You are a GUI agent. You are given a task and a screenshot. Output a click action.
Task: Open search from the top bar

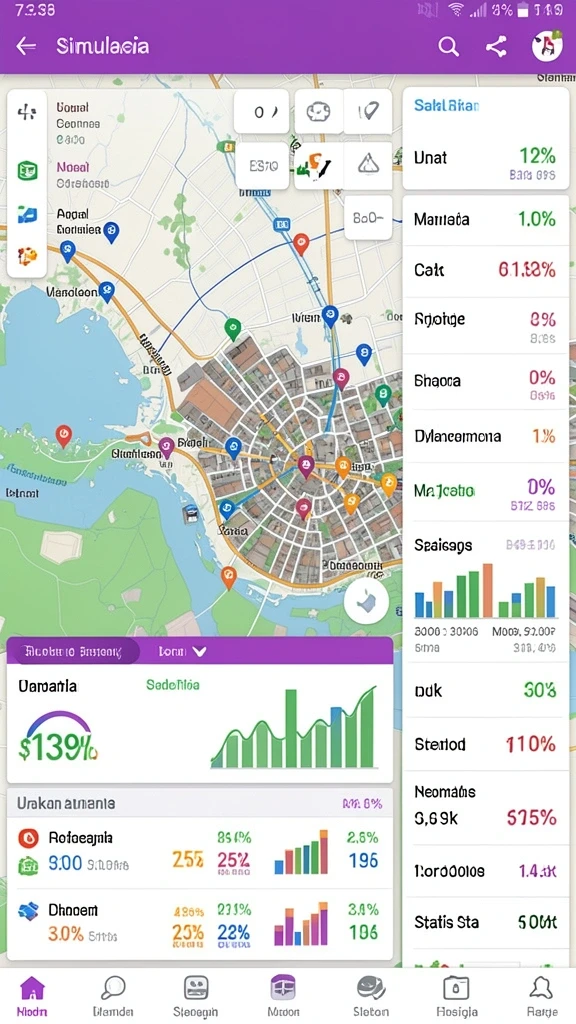coord(449,46)
